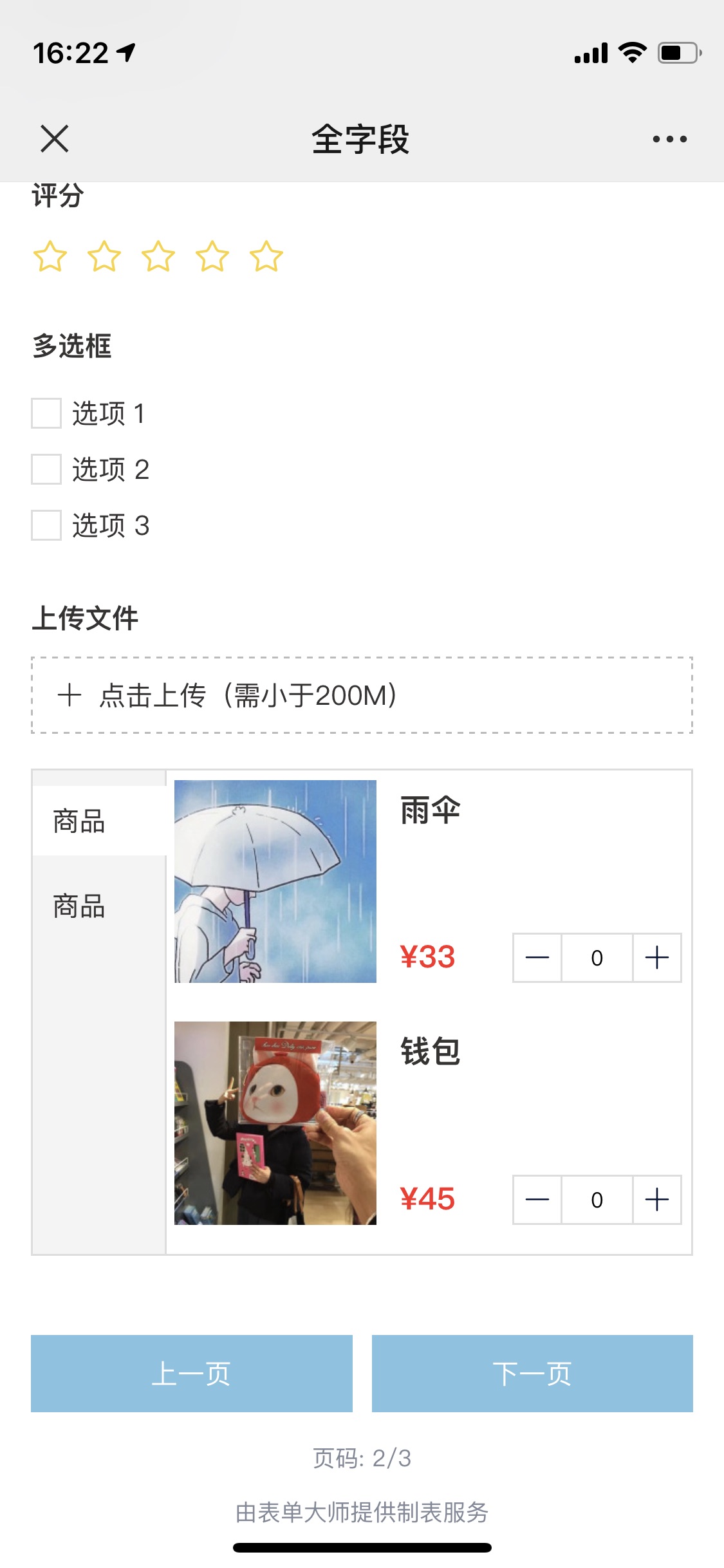Select the fifth star rating
The image size is (724, 1568).
(x=266, y=256)
